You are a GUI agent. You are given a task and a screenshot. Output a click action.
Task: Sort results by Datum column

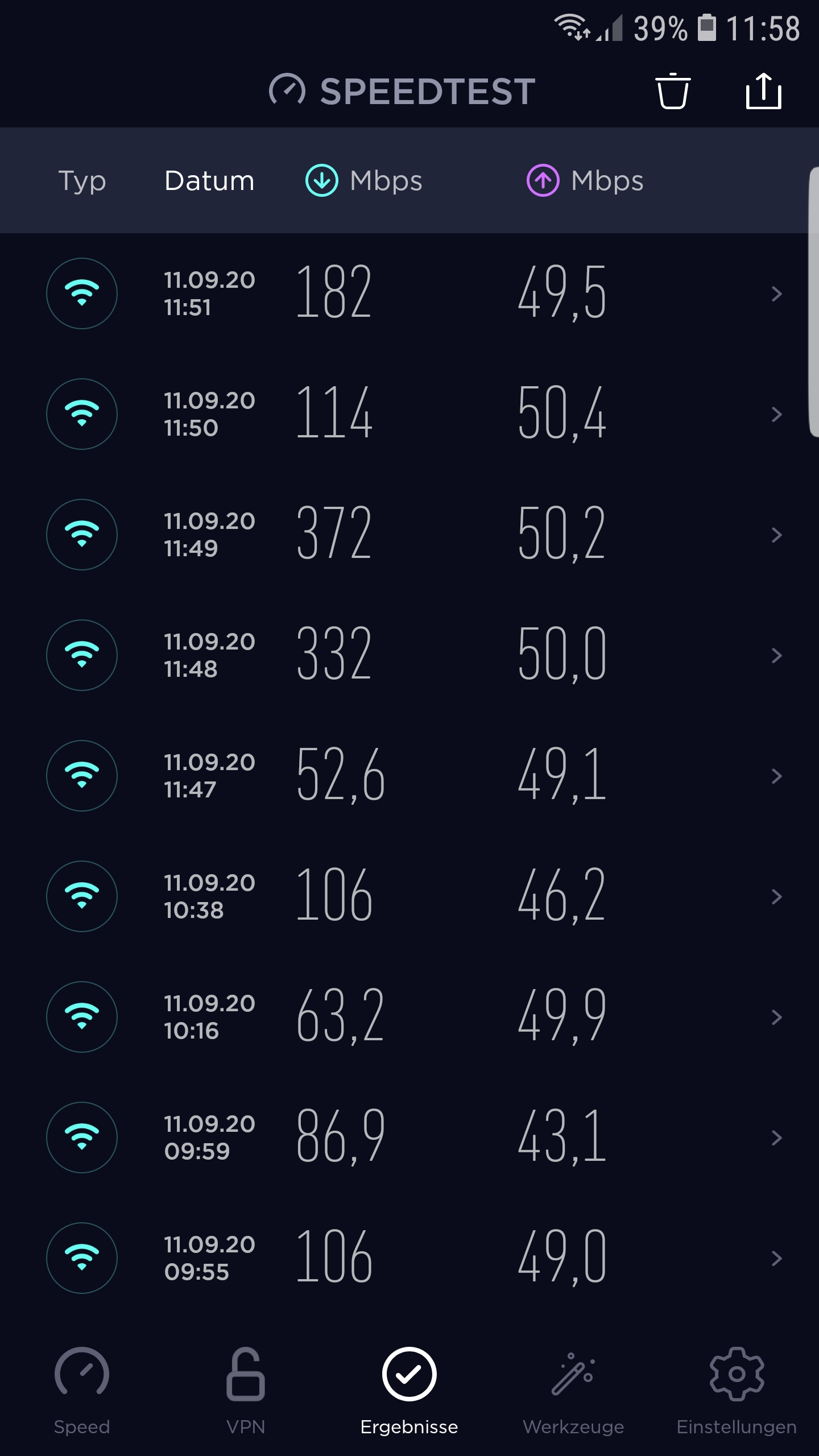[209, 181]
